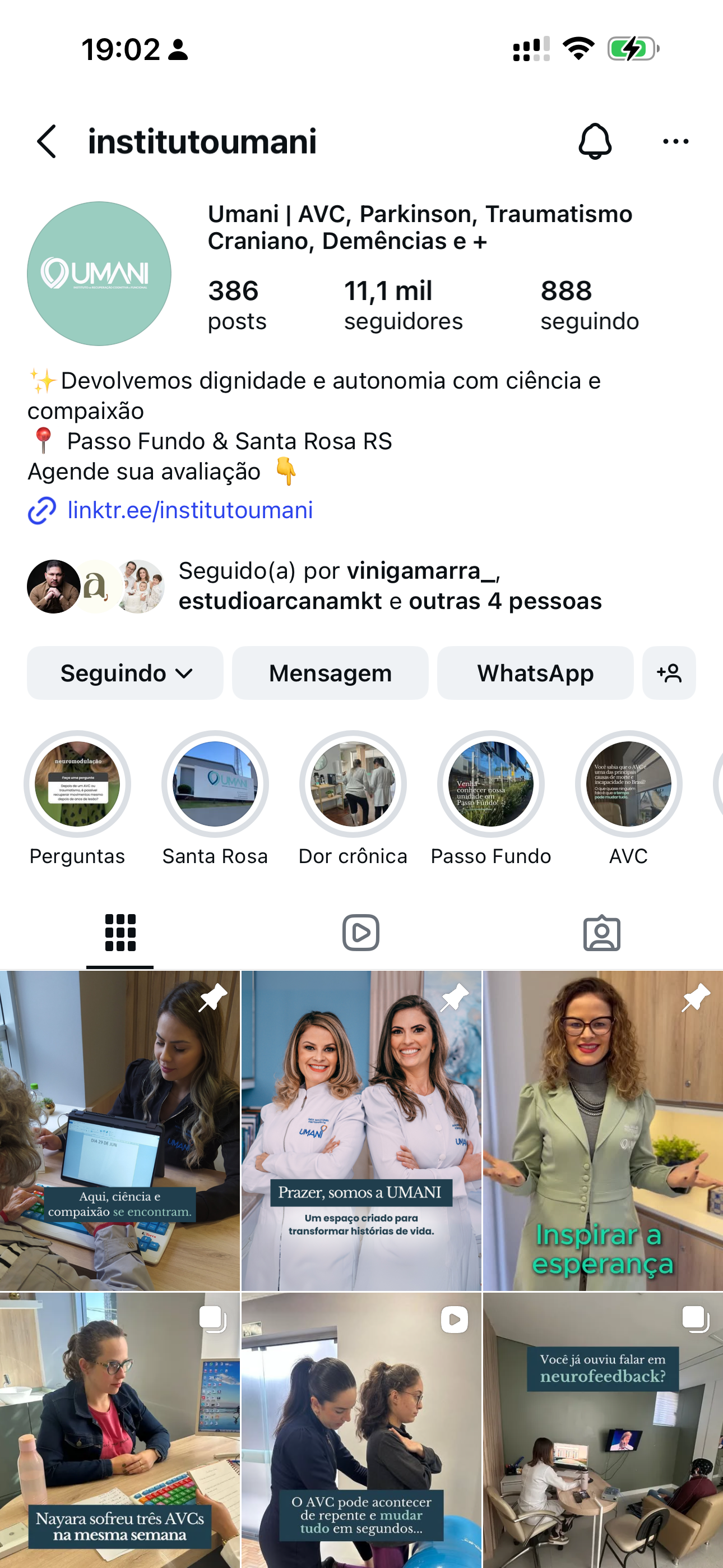Switch to the tagged posts tab
723x1568 pixels.
pos(602,931)
